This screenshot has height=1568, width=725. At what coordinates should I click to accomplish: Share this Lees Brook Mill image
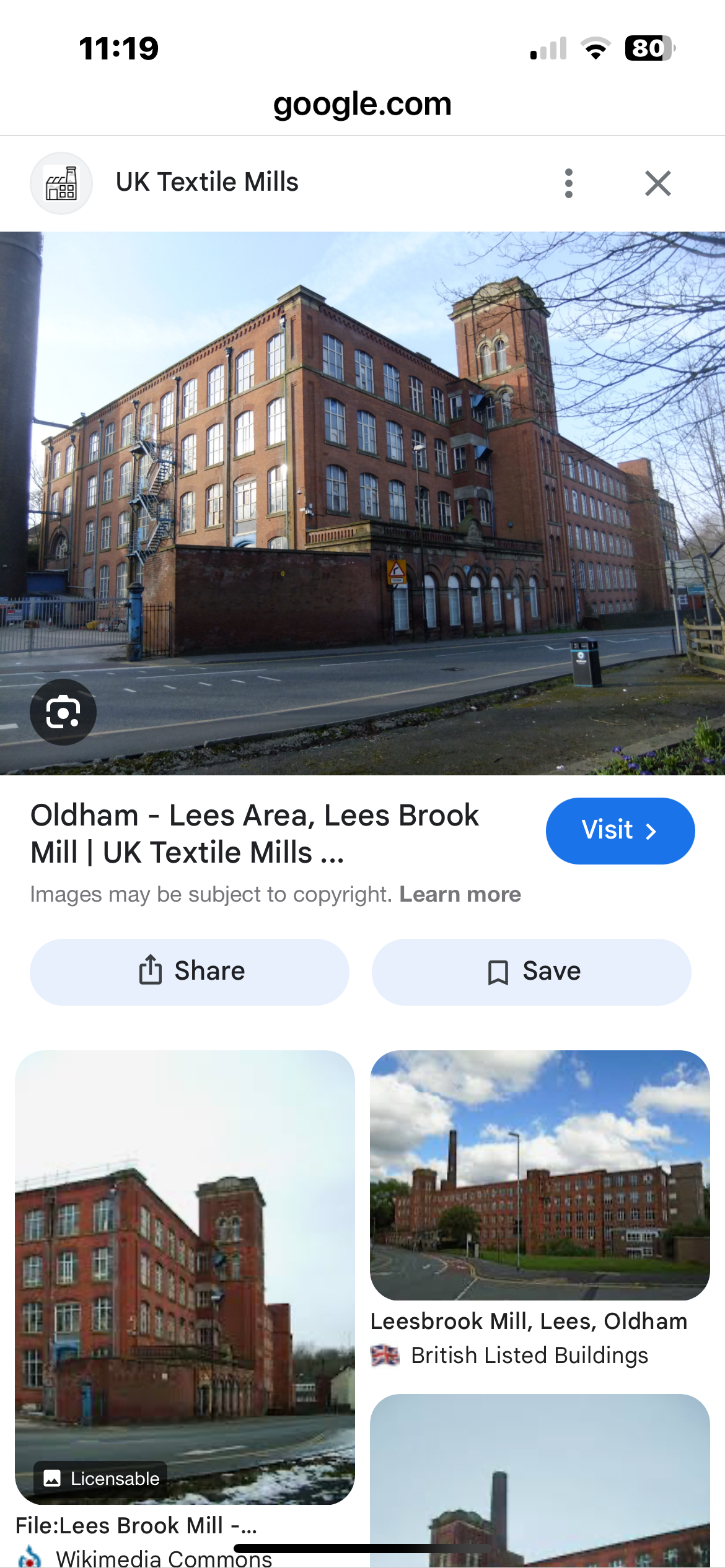[x=190, y=972]
